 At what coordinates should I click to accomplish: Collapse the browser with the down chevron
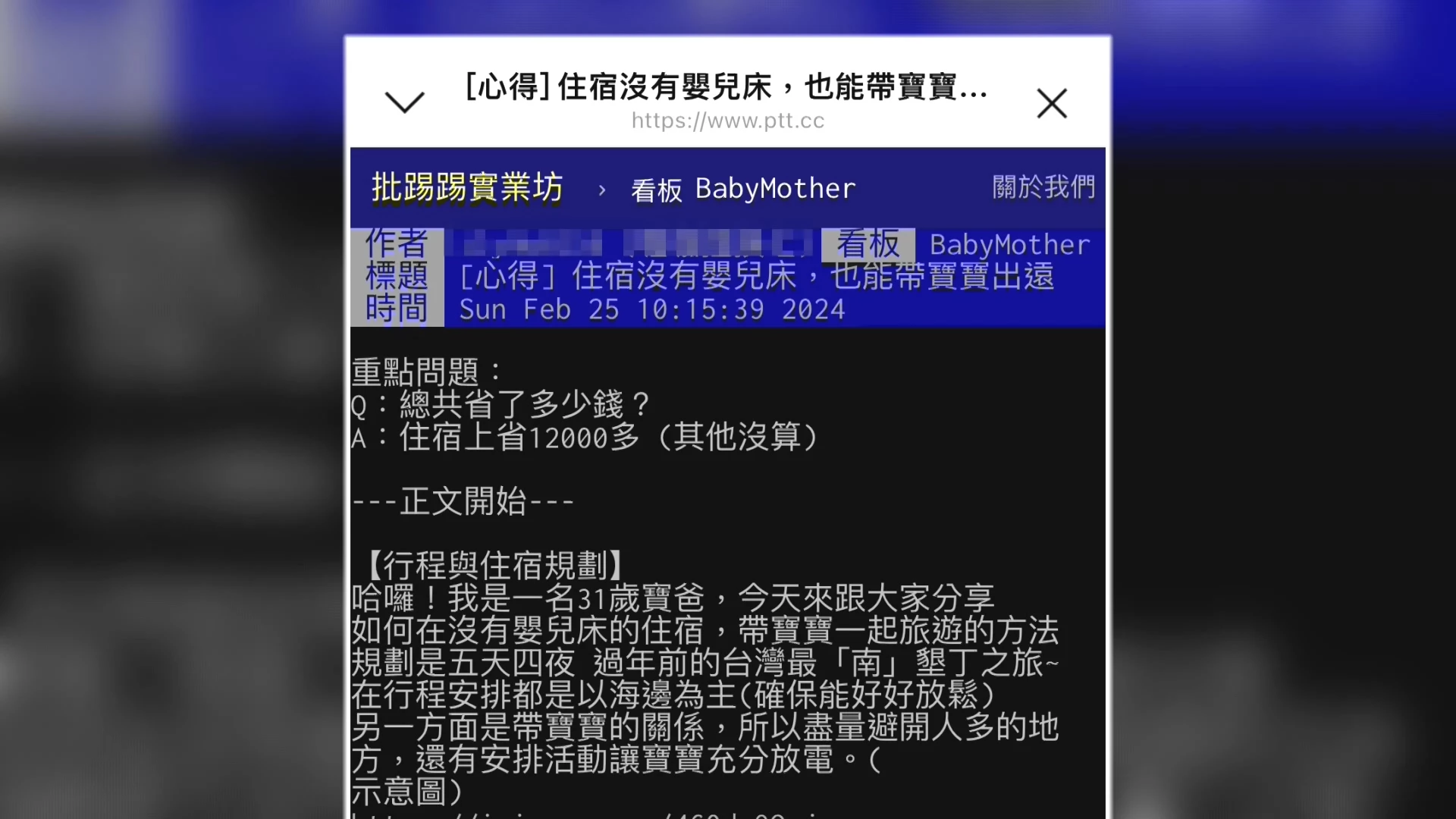pyautogui.click(x=404, y=102)
